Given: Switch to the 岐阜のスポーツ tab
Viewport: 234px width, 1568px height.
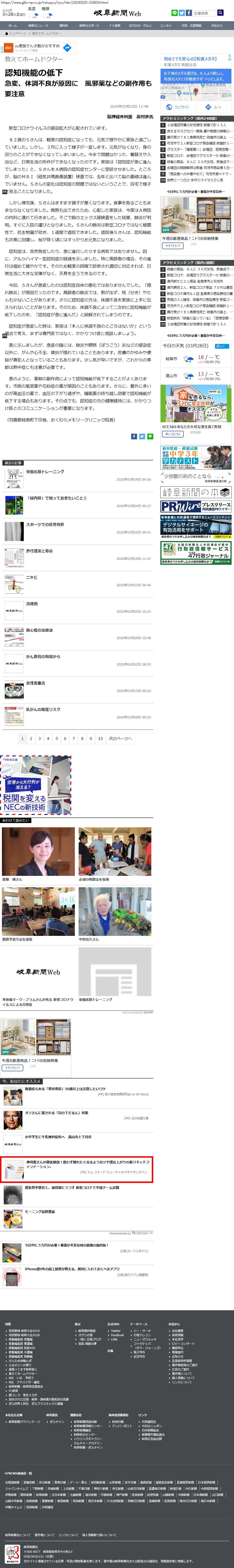Looking at the screenshot, I should [x=89, y=25].
